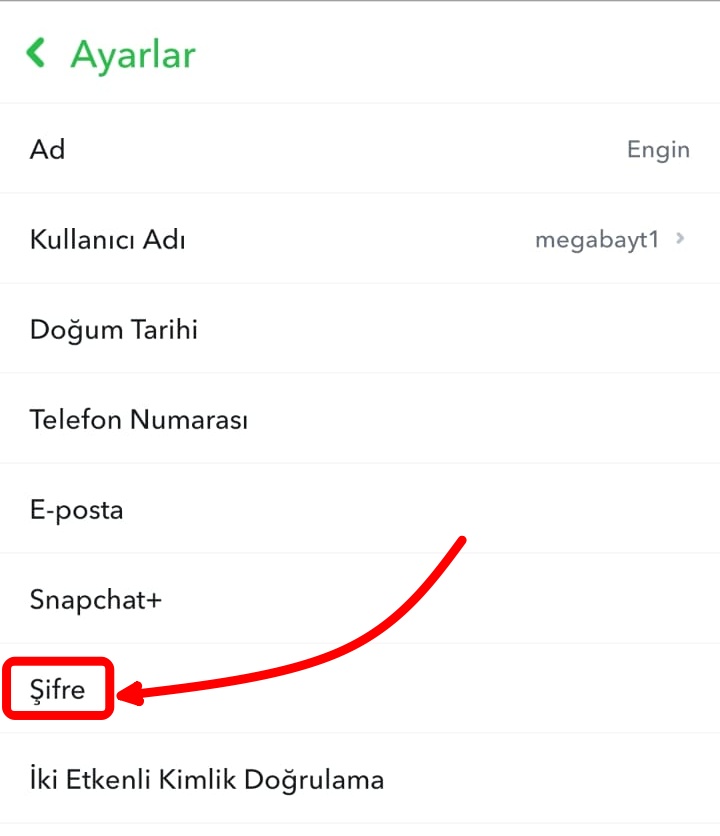Open the Kullanıcı Adı row

pyautogui.click(x=360, y=239)
